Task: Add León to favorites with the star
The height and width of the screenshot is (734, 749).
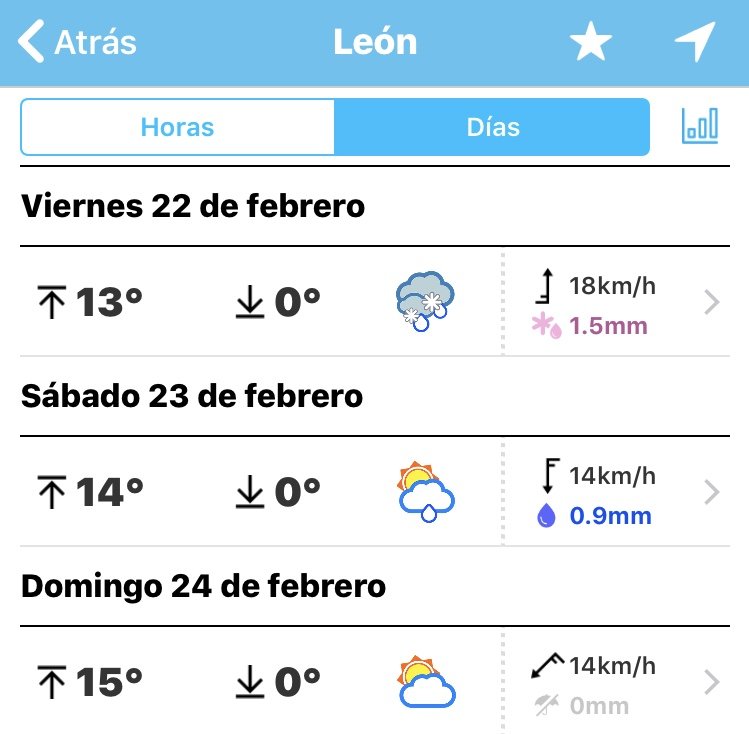Action: point(590,43)
